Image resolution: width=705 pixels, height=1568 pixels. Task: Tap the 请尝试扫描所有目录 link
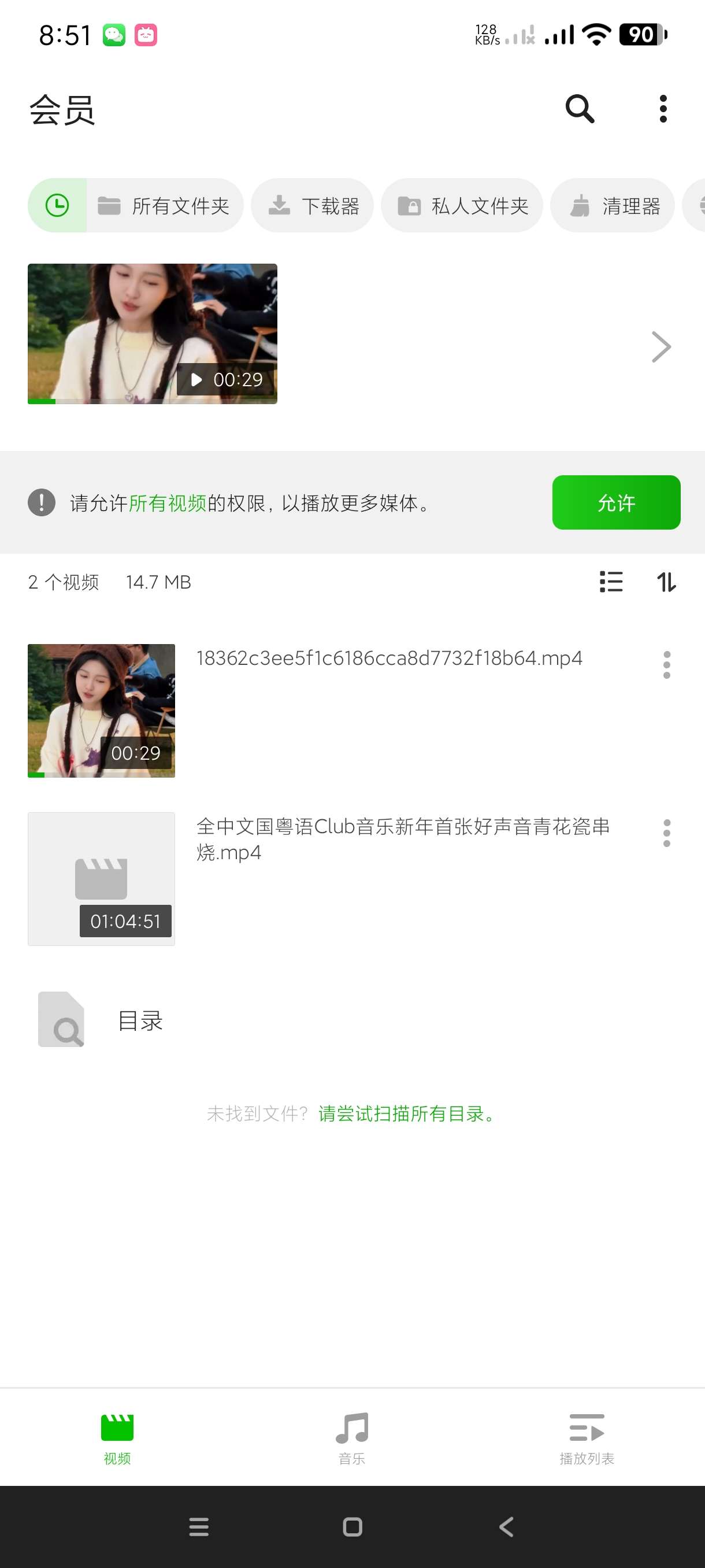point(406,1114)
